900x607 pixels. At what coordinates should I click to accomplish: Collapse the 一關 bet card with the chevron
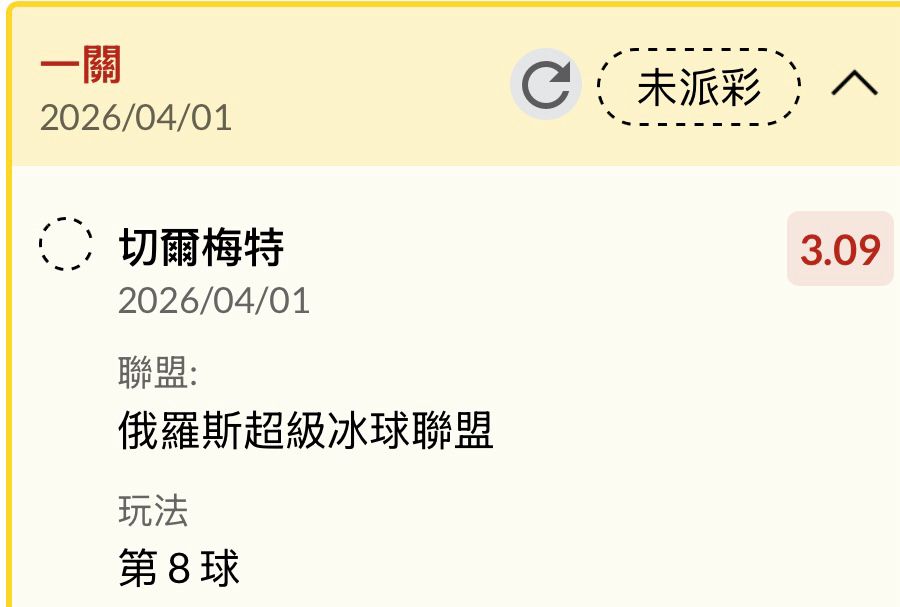pyautogui.click(x=855, y=83)
